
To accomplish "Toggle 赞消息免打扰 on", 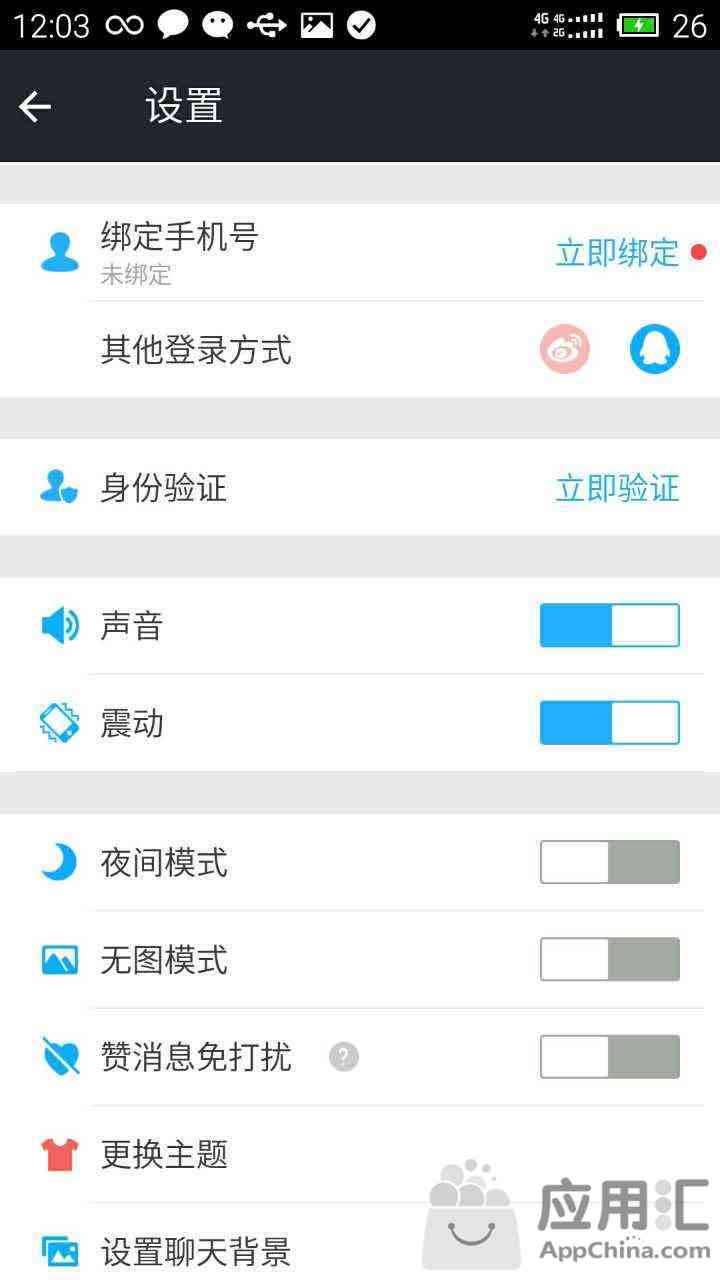I will [x=610, y=1057].
